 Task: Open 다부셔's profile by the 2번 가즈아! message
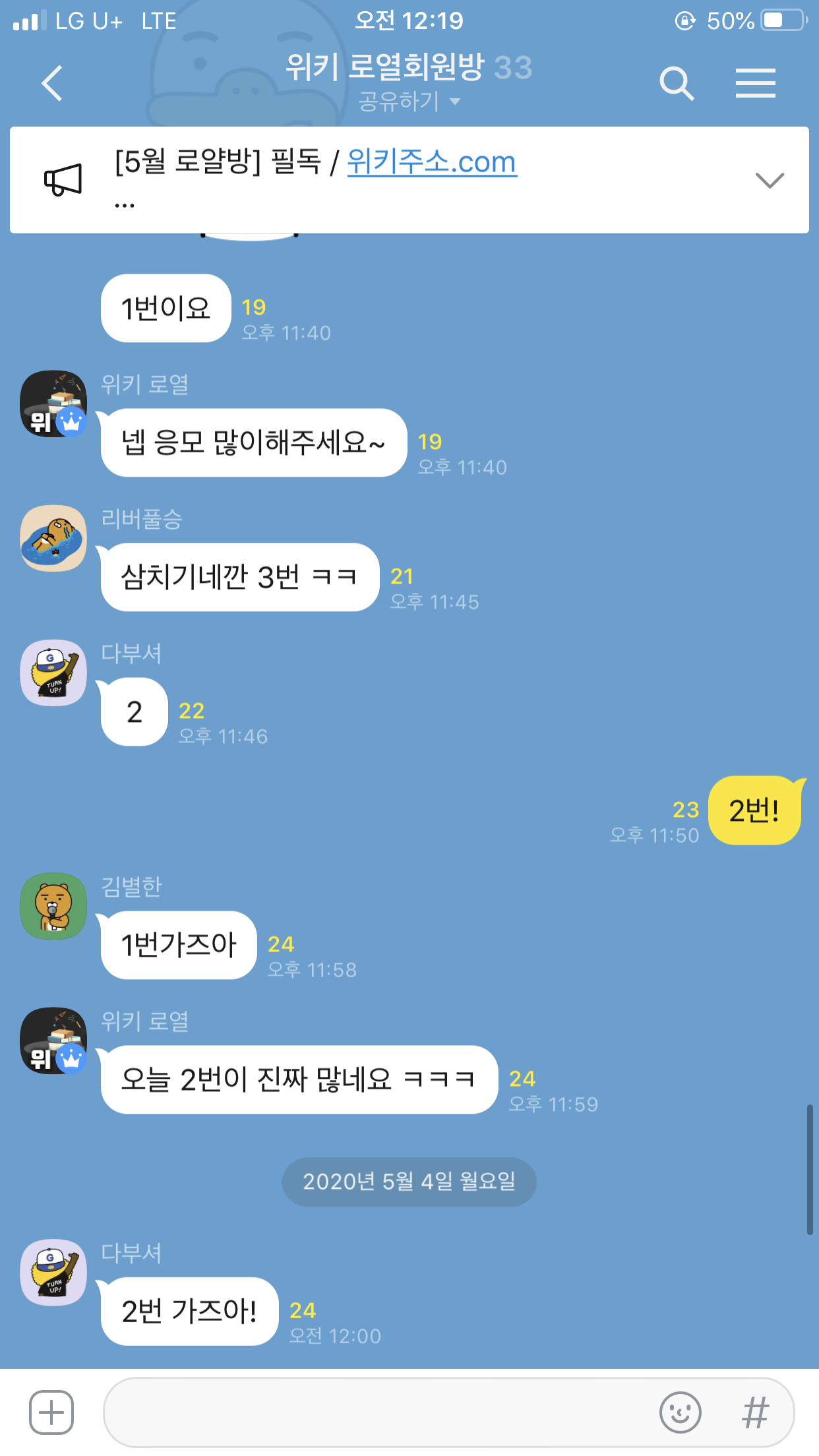pyautogui.click(x=53, y=1272)
